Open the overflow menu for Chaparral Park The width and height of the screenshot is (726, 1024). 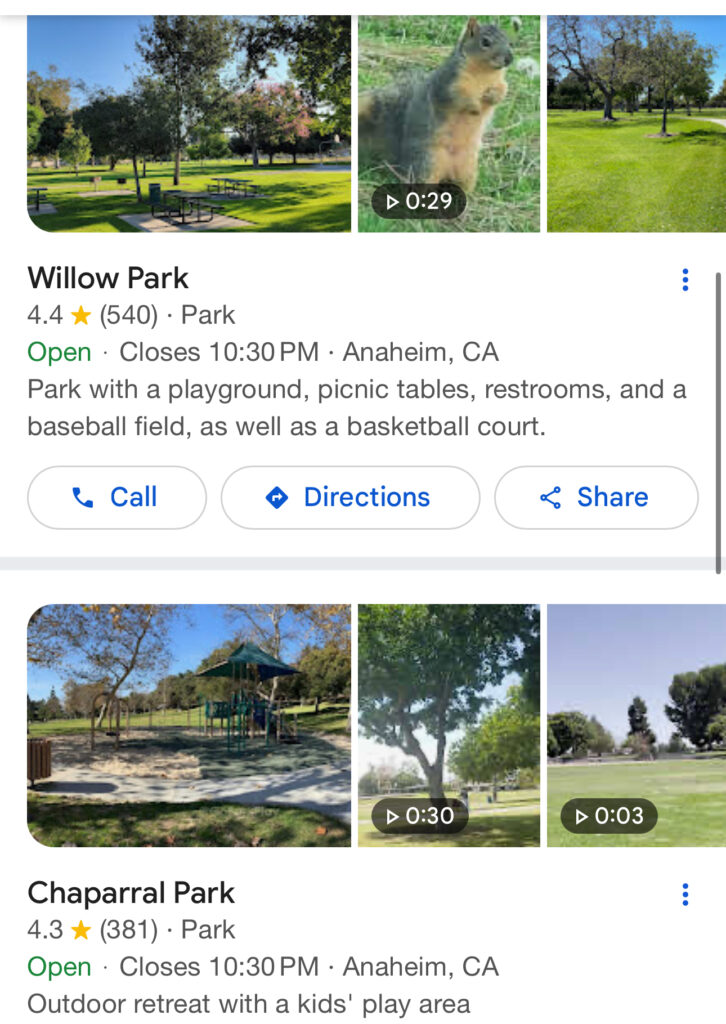coord(685,894)
